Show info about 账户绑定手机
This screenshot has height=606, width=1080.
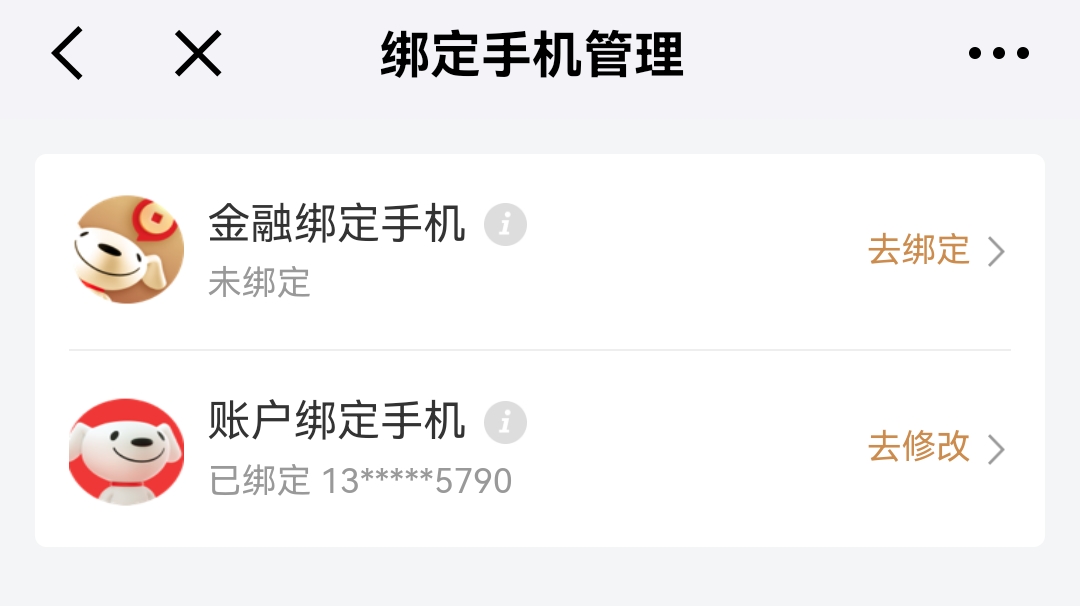point(505,422)
